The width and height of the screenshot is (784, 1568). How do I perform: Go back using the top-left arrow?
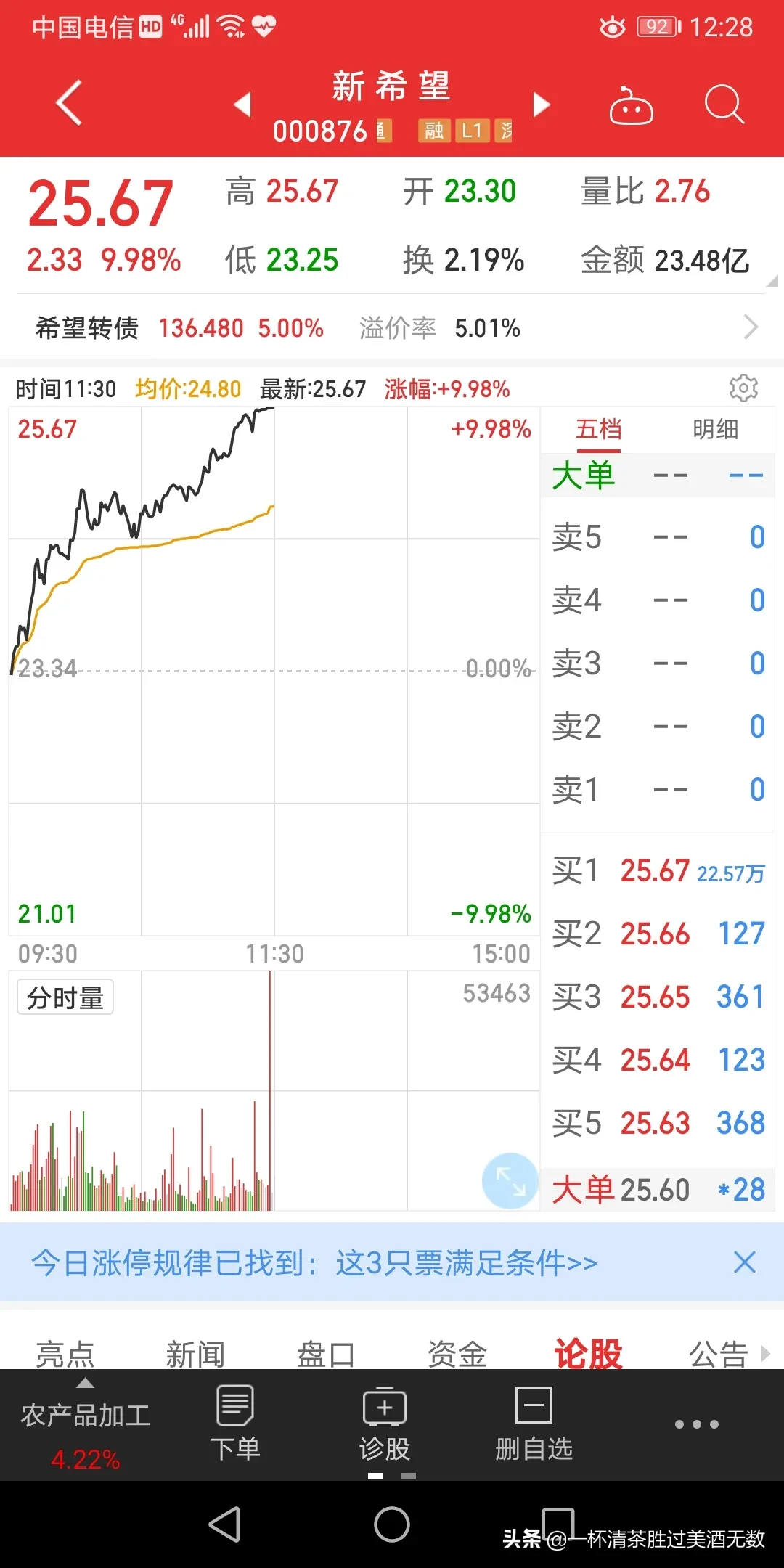click(69, 103)
